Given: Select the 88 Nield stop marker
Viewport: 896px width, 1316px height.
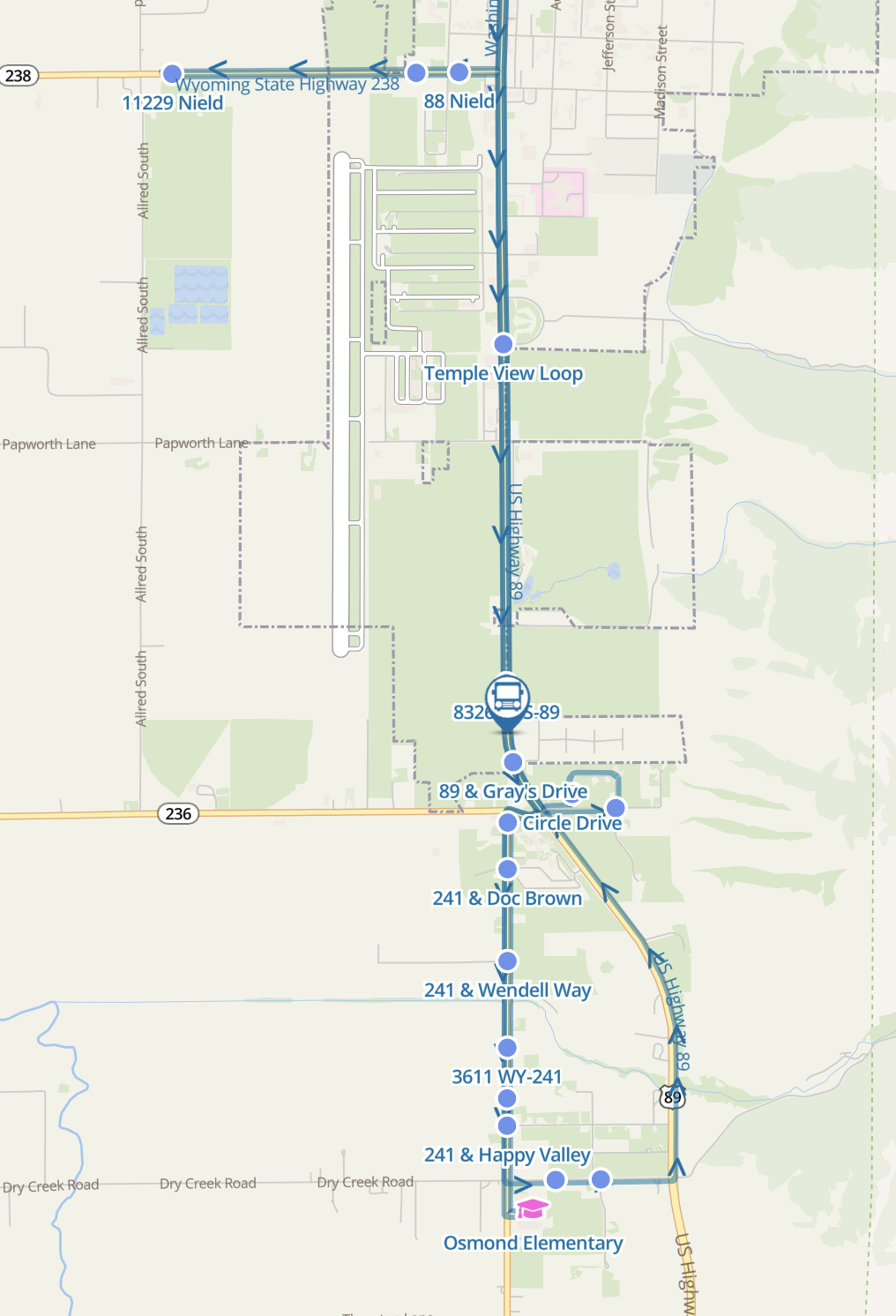Looking at the screenshot, I should 459,72.
